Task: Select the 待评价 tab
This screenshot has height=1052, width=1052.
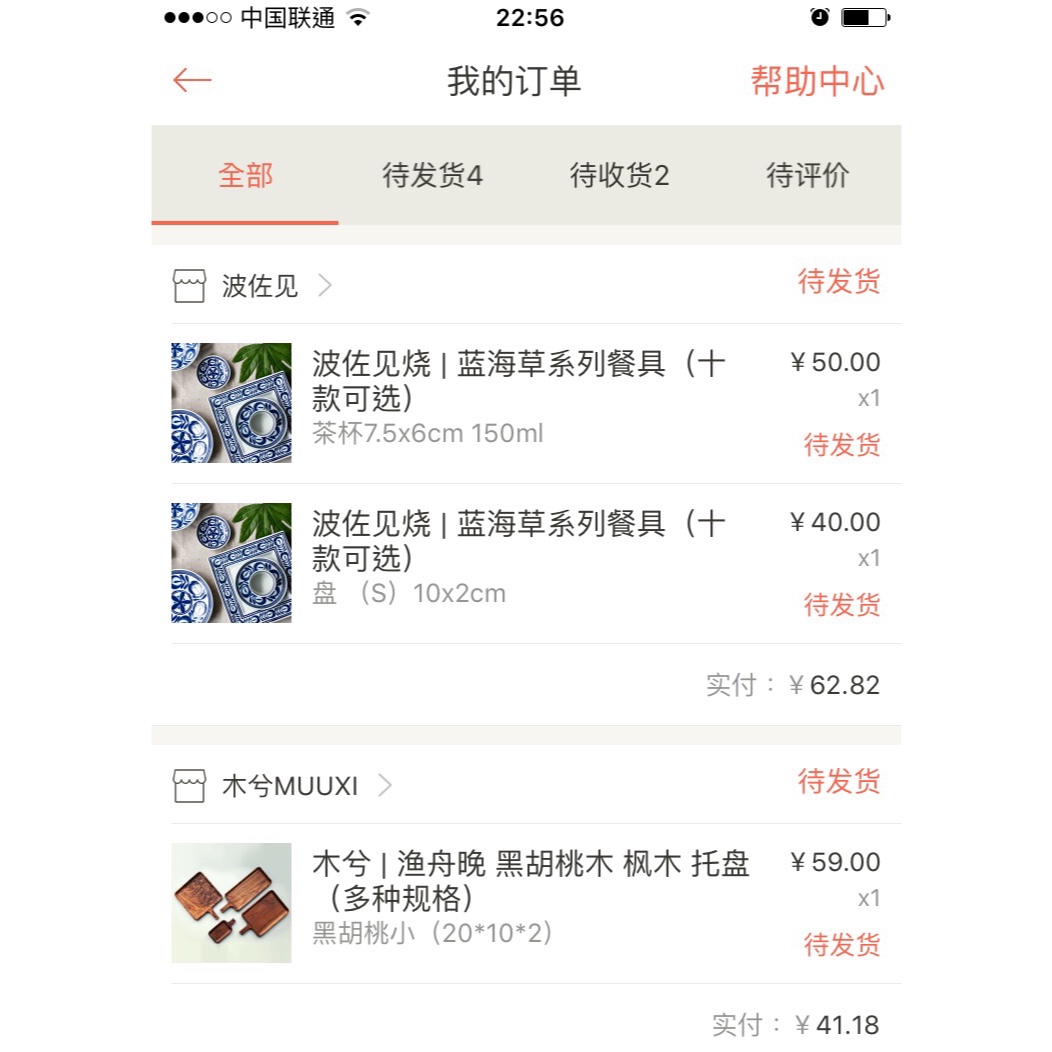Action: point(807,176)
